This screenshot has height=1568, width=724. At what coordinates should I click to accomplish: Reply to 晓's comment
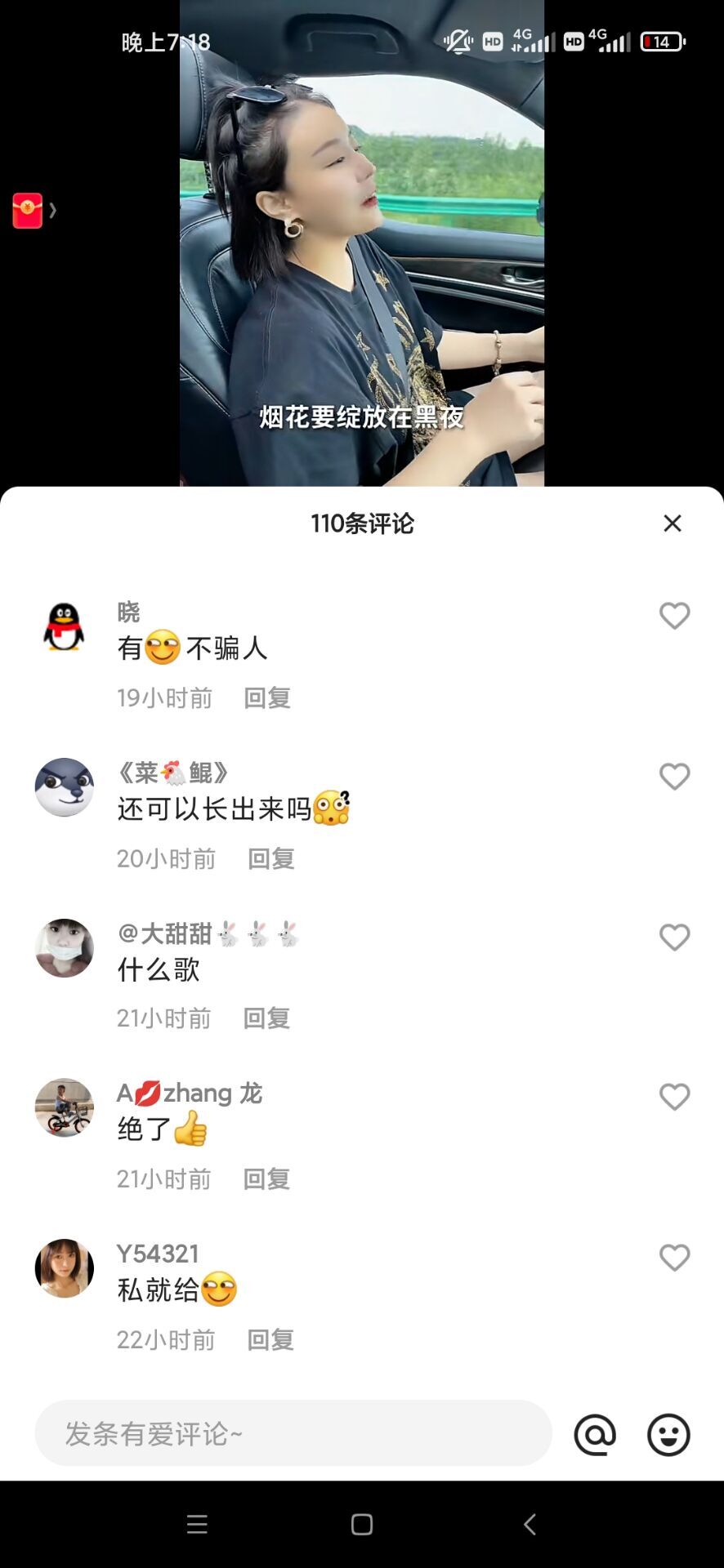tap(267, 698)
